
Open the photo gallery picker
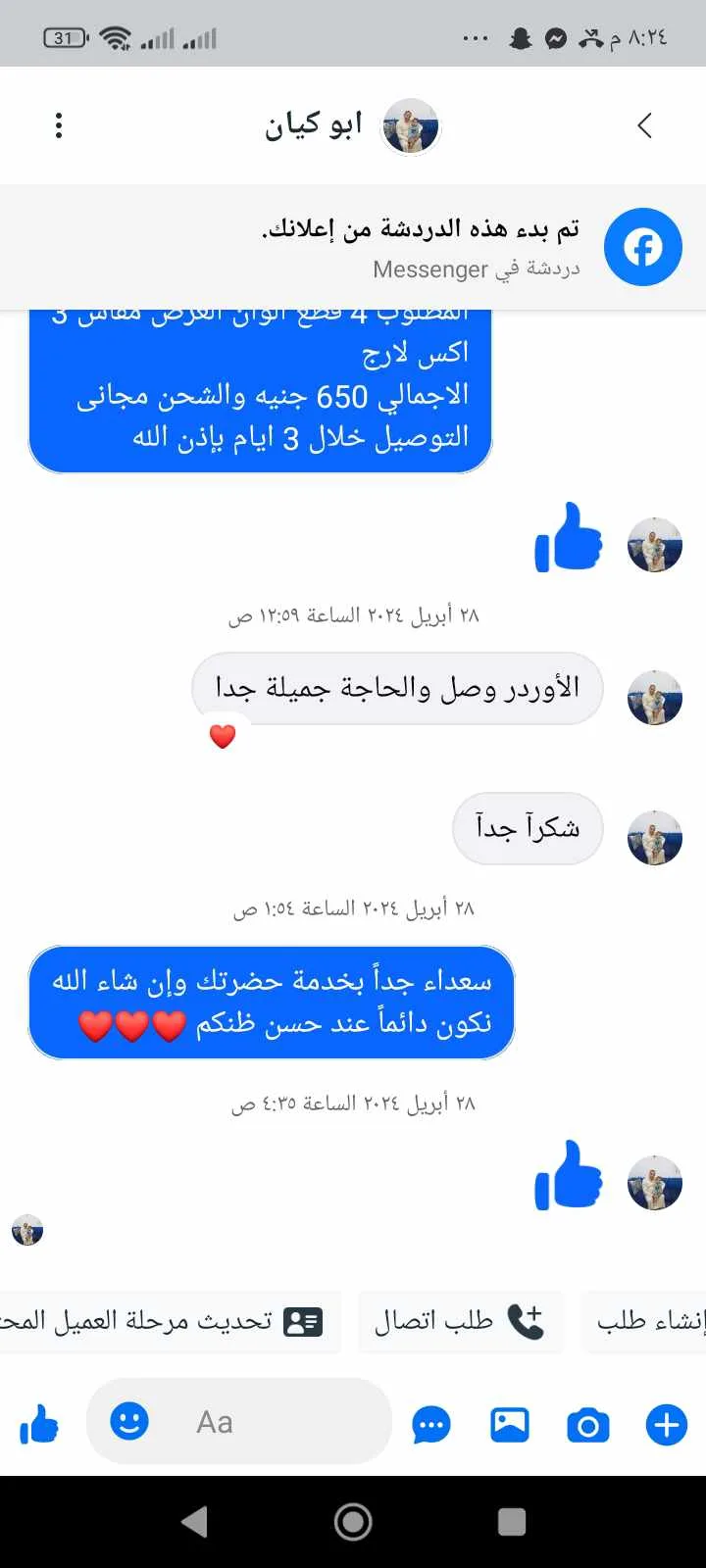[510, 1425]
